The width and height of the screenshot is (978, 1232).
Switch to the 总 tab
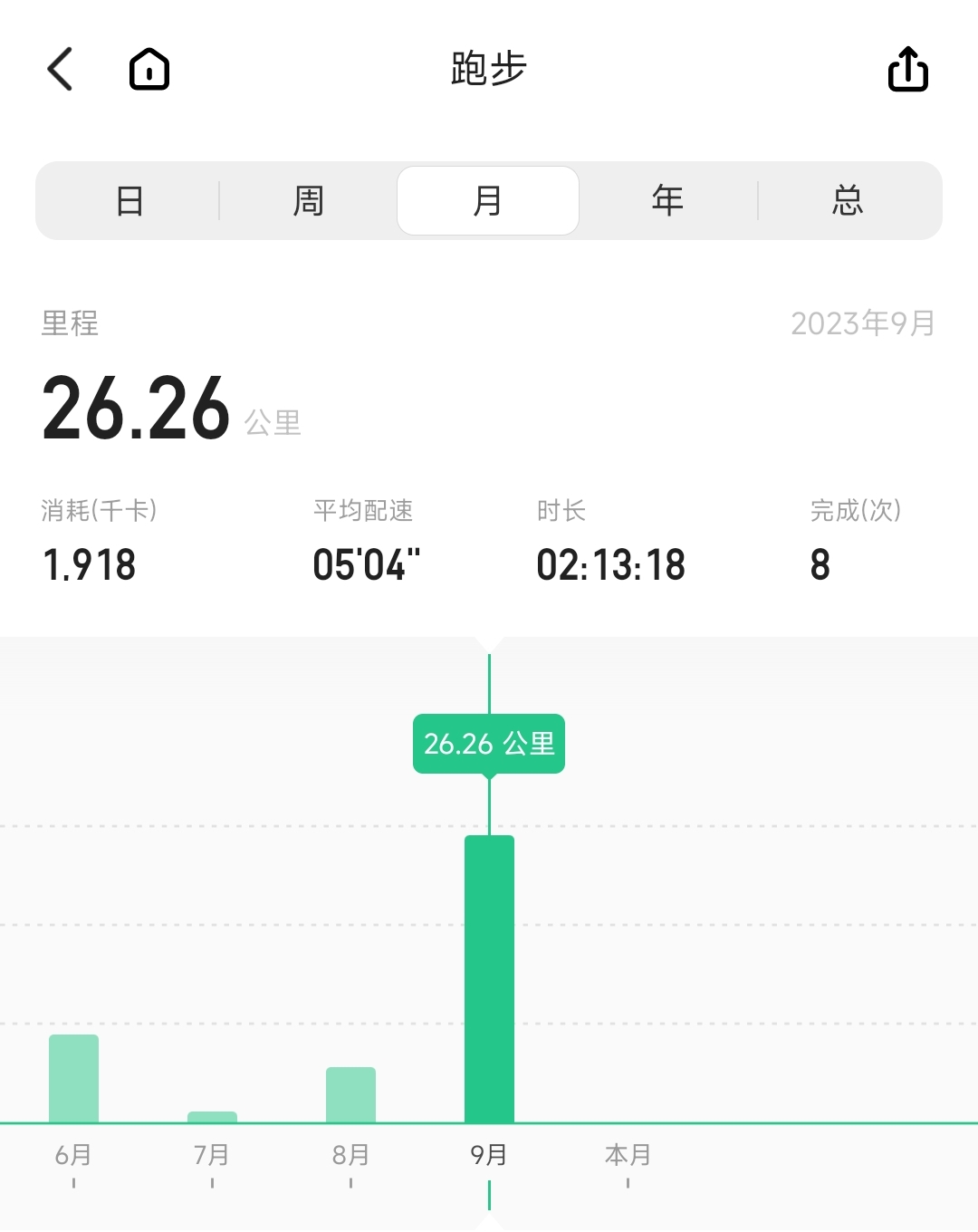848,200
